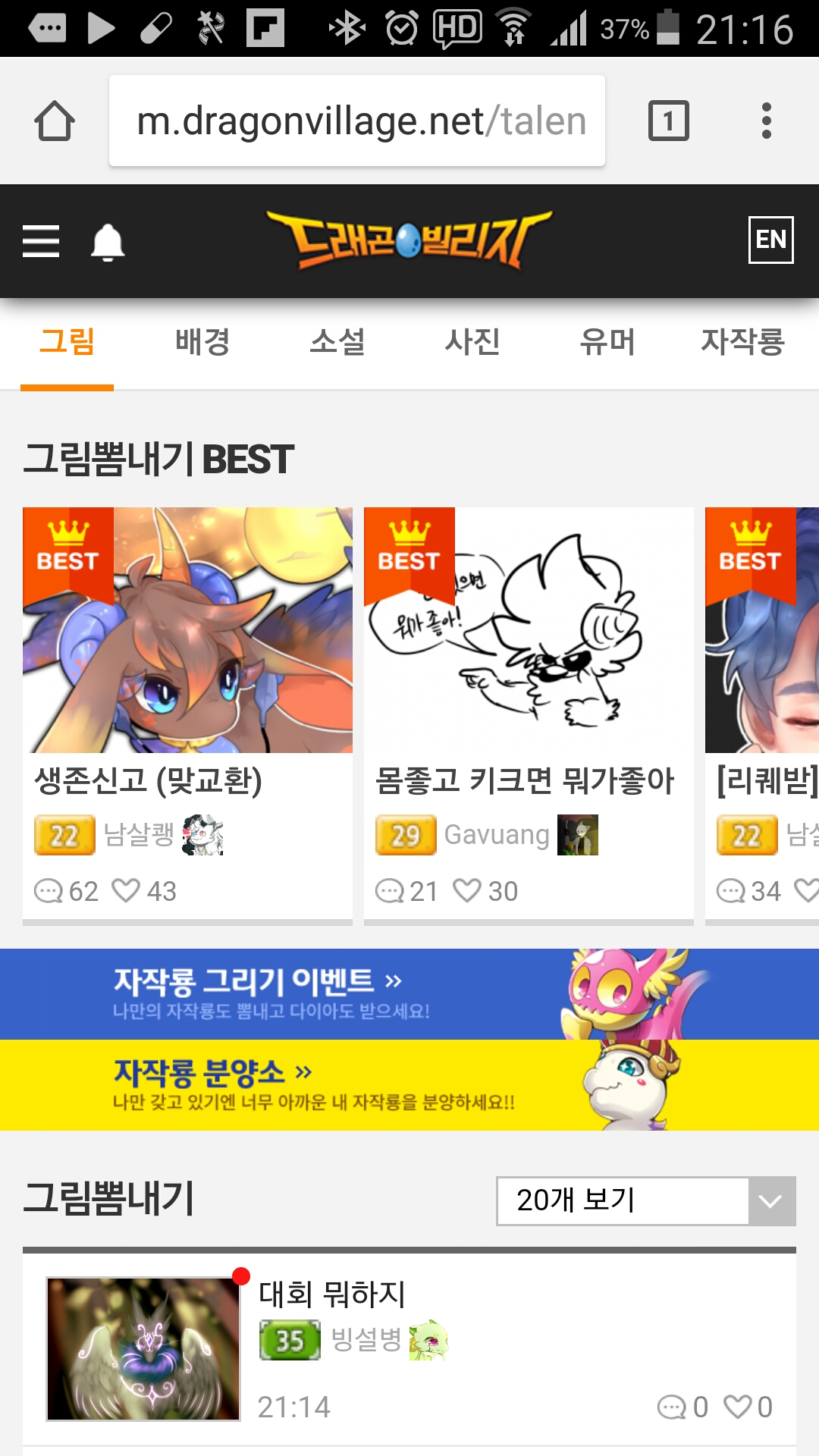Open the 자작룡 분양소 banner

pos(409,1084)
